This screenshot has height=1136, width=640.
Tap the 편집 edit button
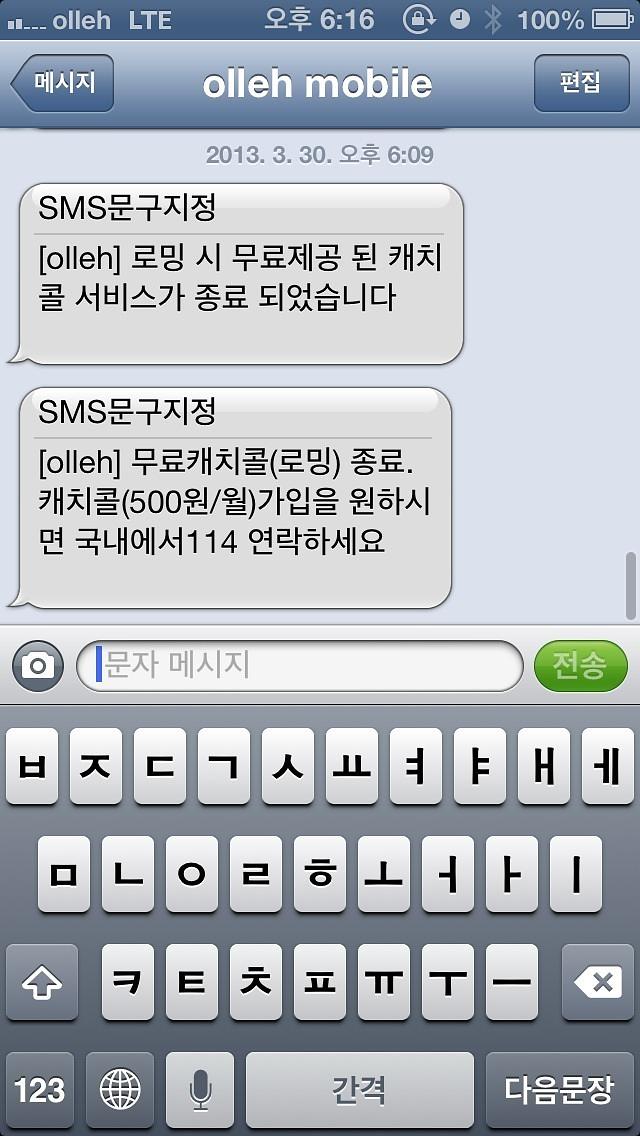(580, 83)
